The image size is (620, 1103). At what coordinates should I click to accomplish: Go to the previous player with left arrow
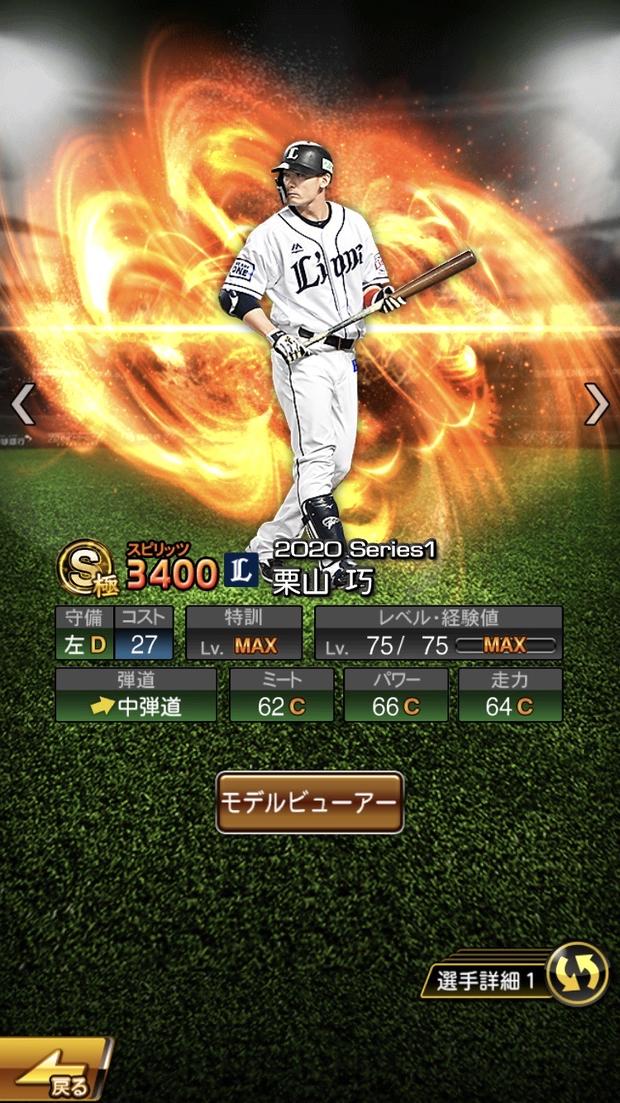[x=22, y=403]
